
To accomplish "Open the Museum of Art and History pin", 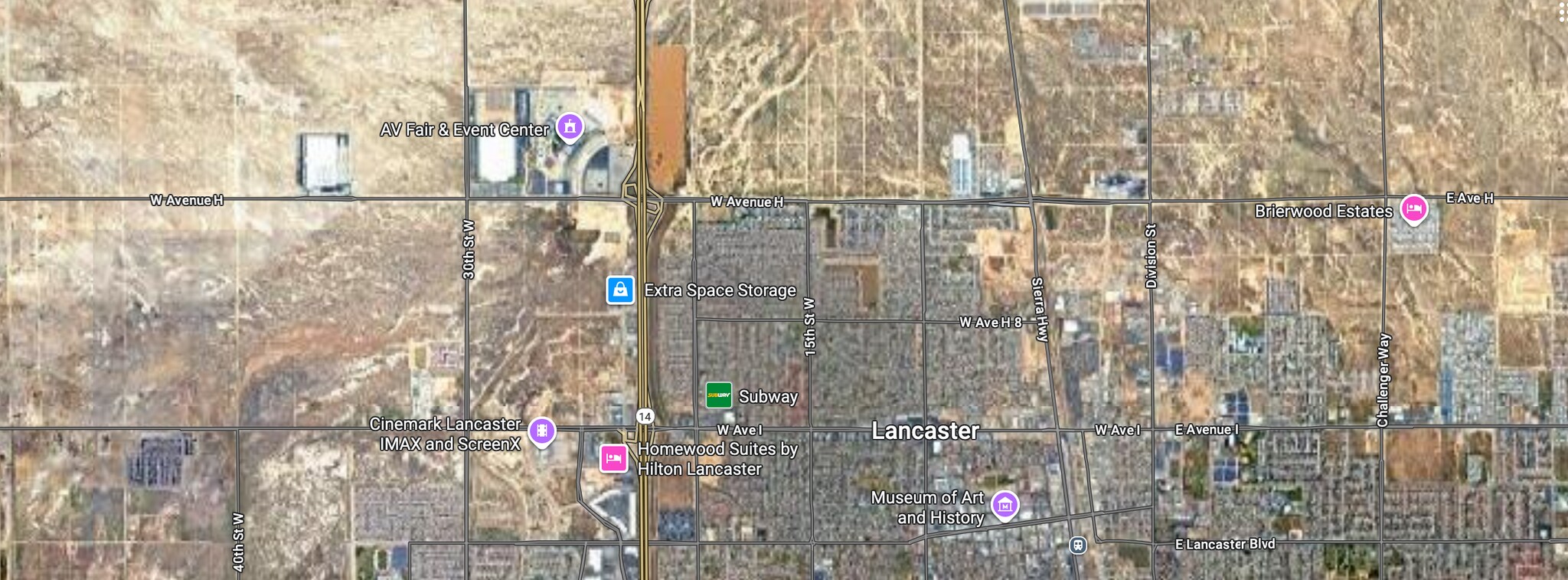I will pyautogui.click(x=1005, y=505).
